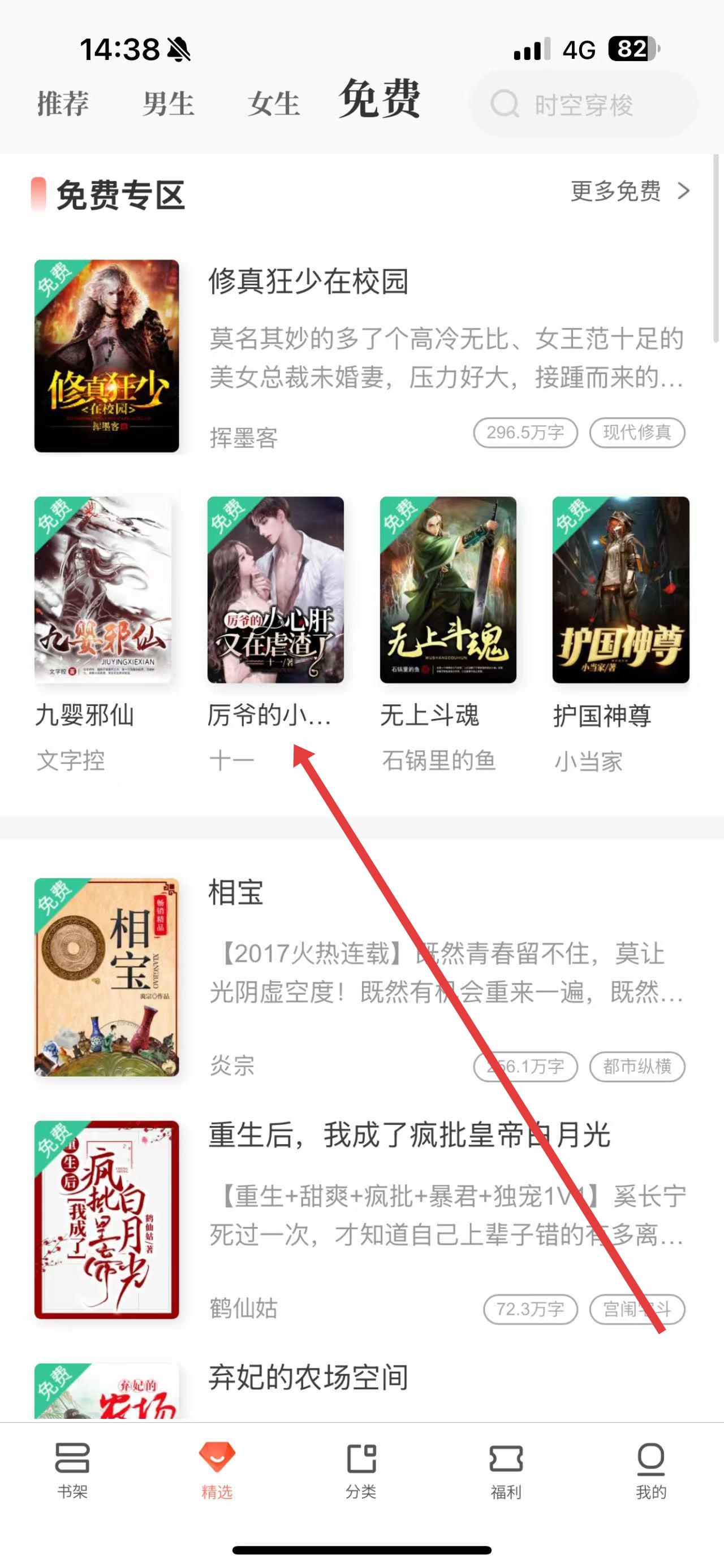Open 更多免费 link
Screen dimensions: 724x1568
[630, 191]
